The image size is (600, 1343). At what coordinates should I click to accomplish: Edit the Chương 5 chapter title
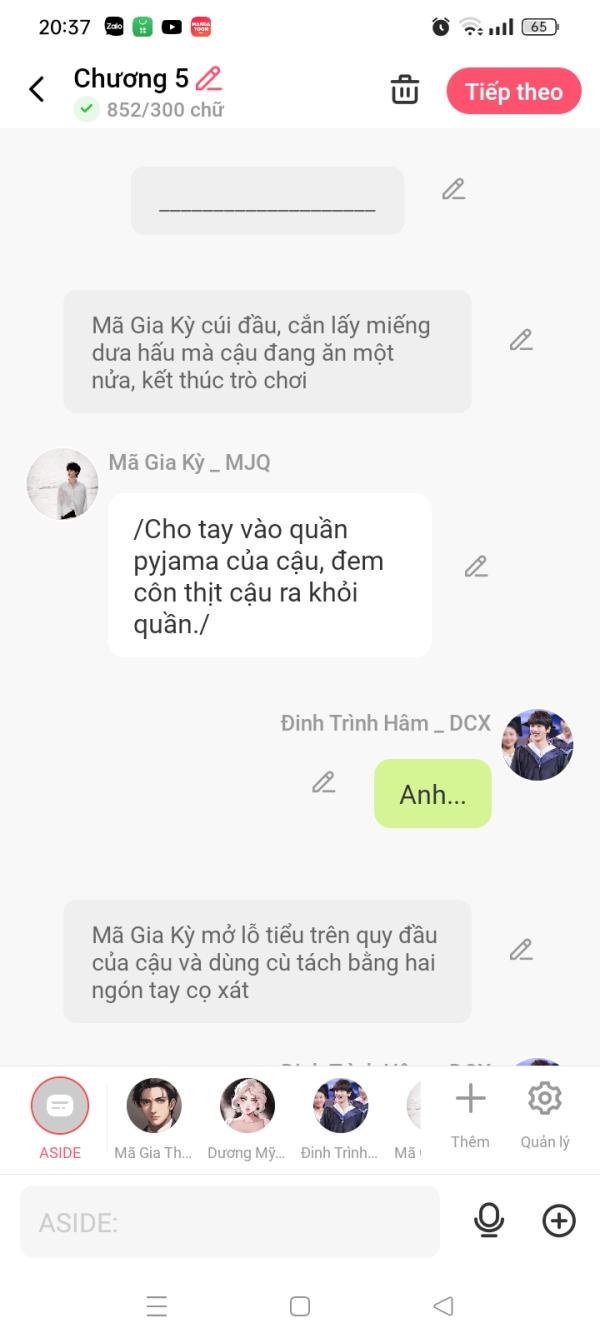tap(209, 78)
